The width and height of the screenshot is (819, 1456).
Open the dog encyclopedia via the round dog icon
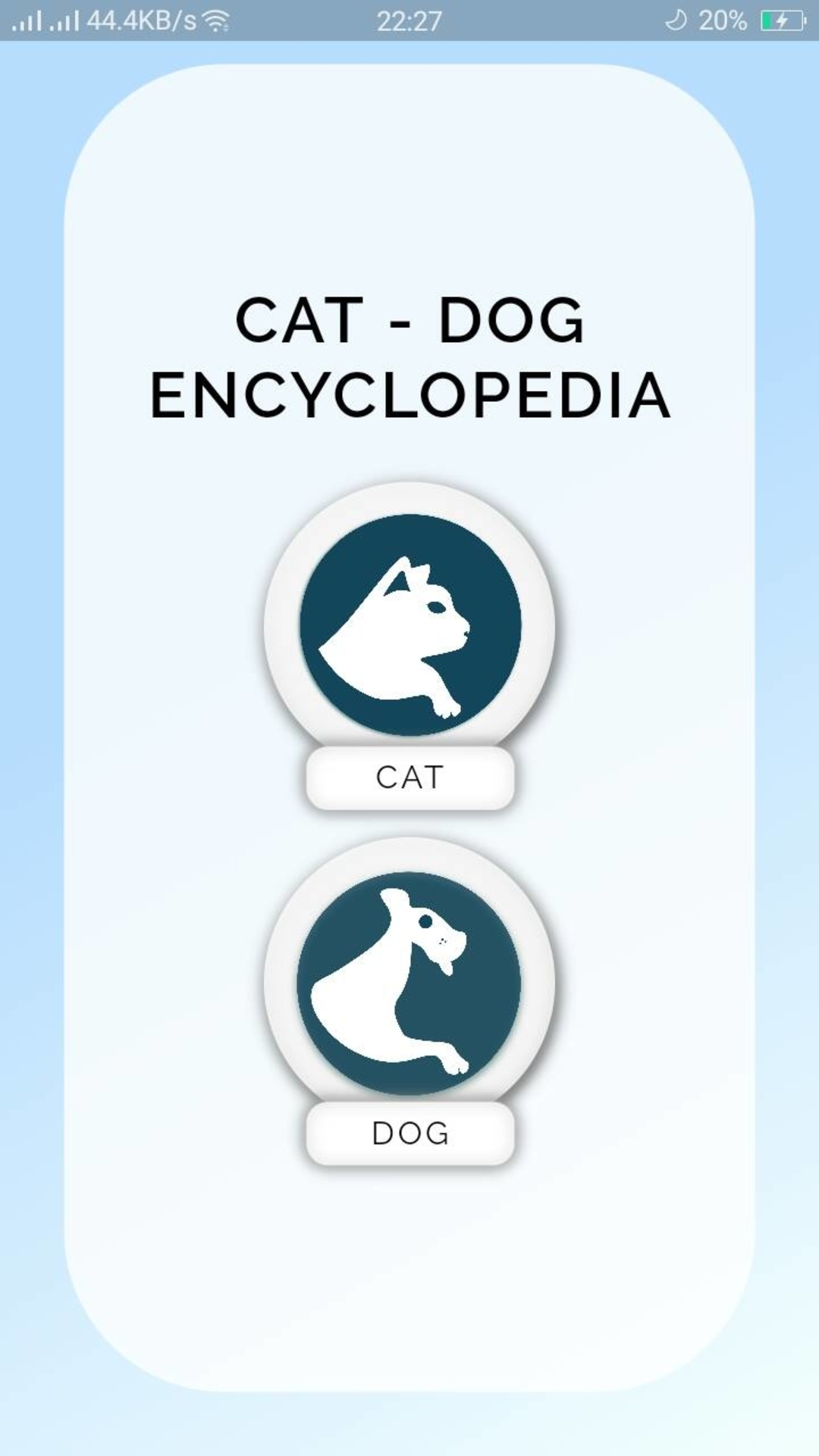pos(409,982)
